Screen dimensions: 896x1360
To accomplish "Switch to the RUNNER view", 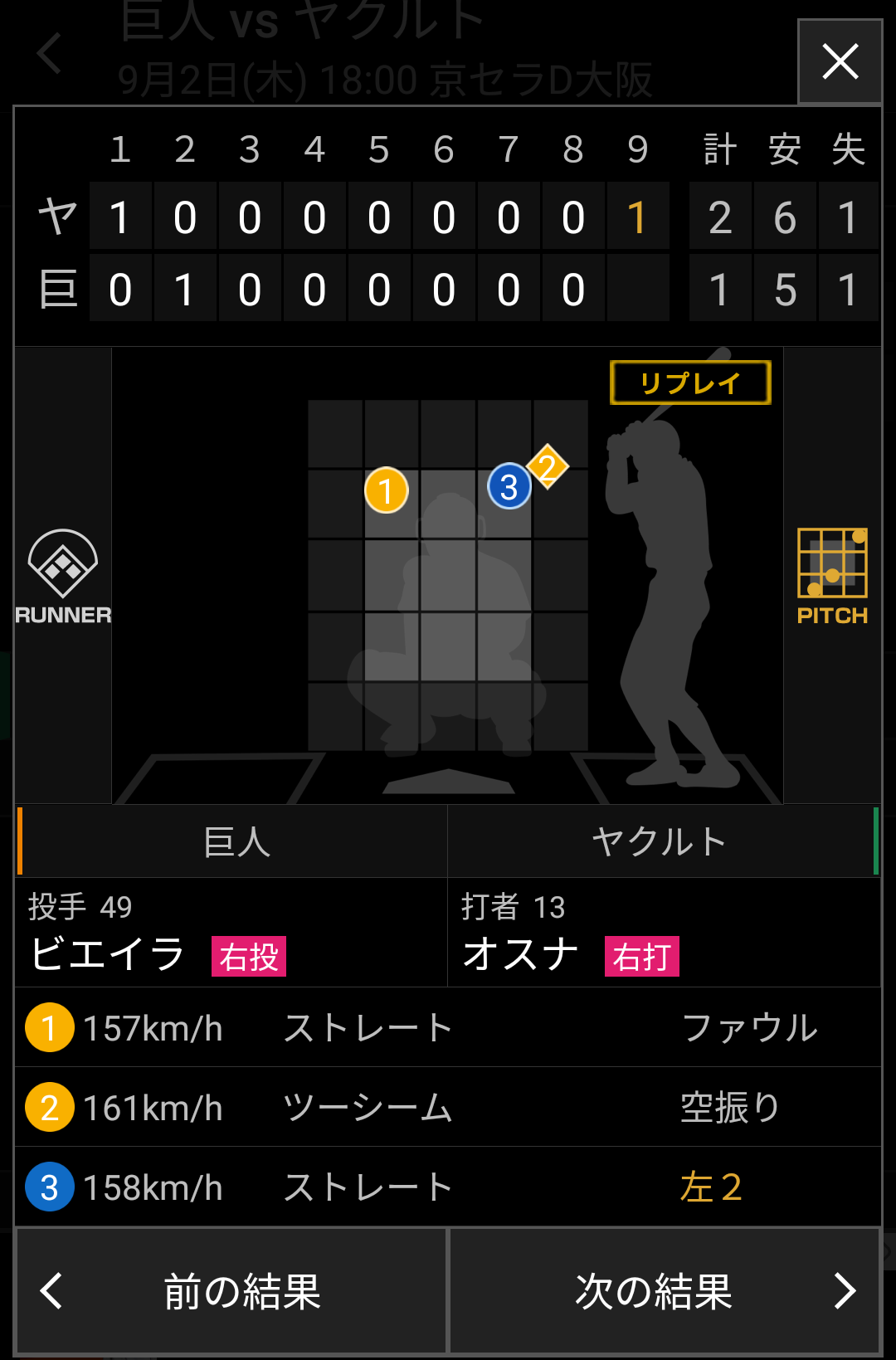I will coord(63,576).
